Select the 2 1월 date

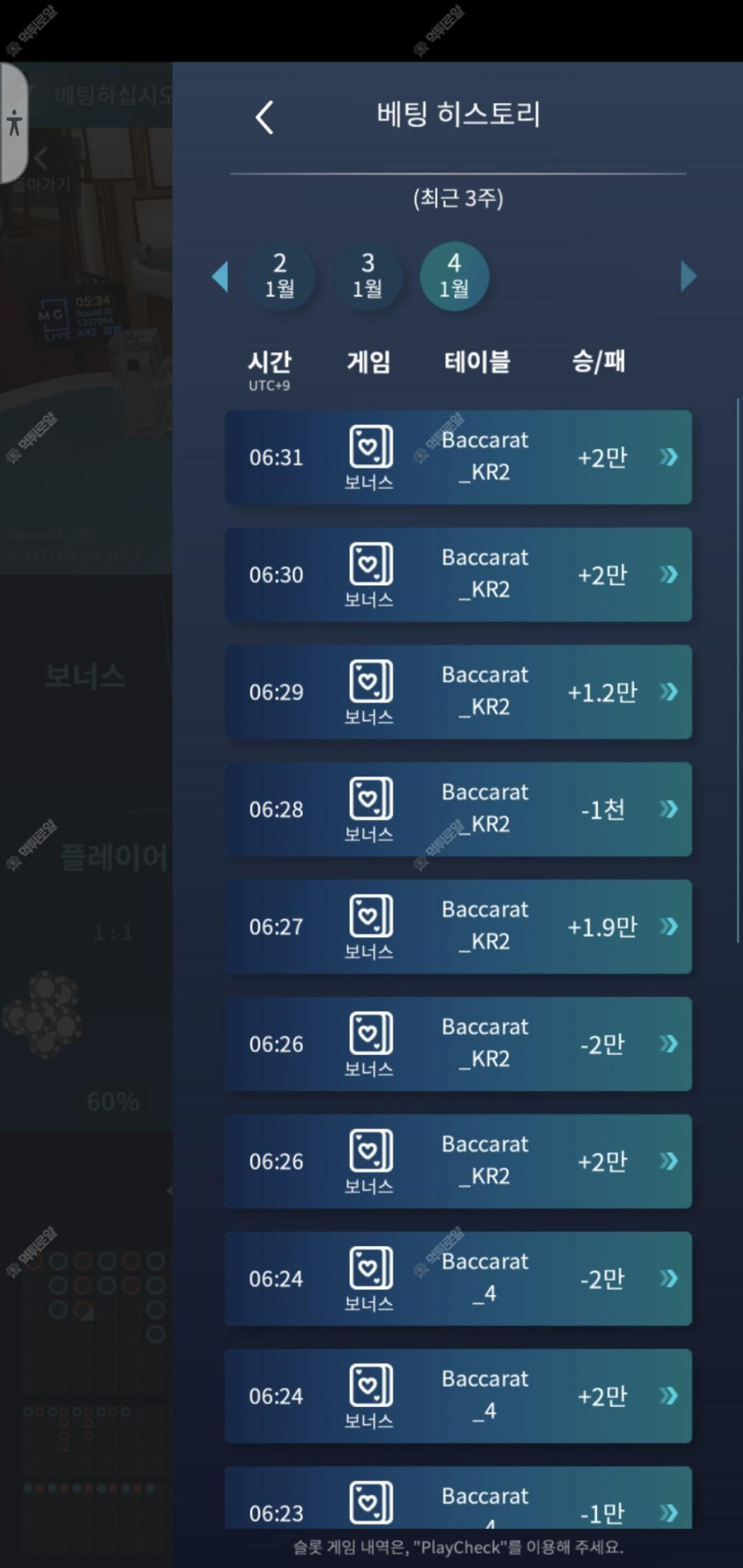[279, 276]
